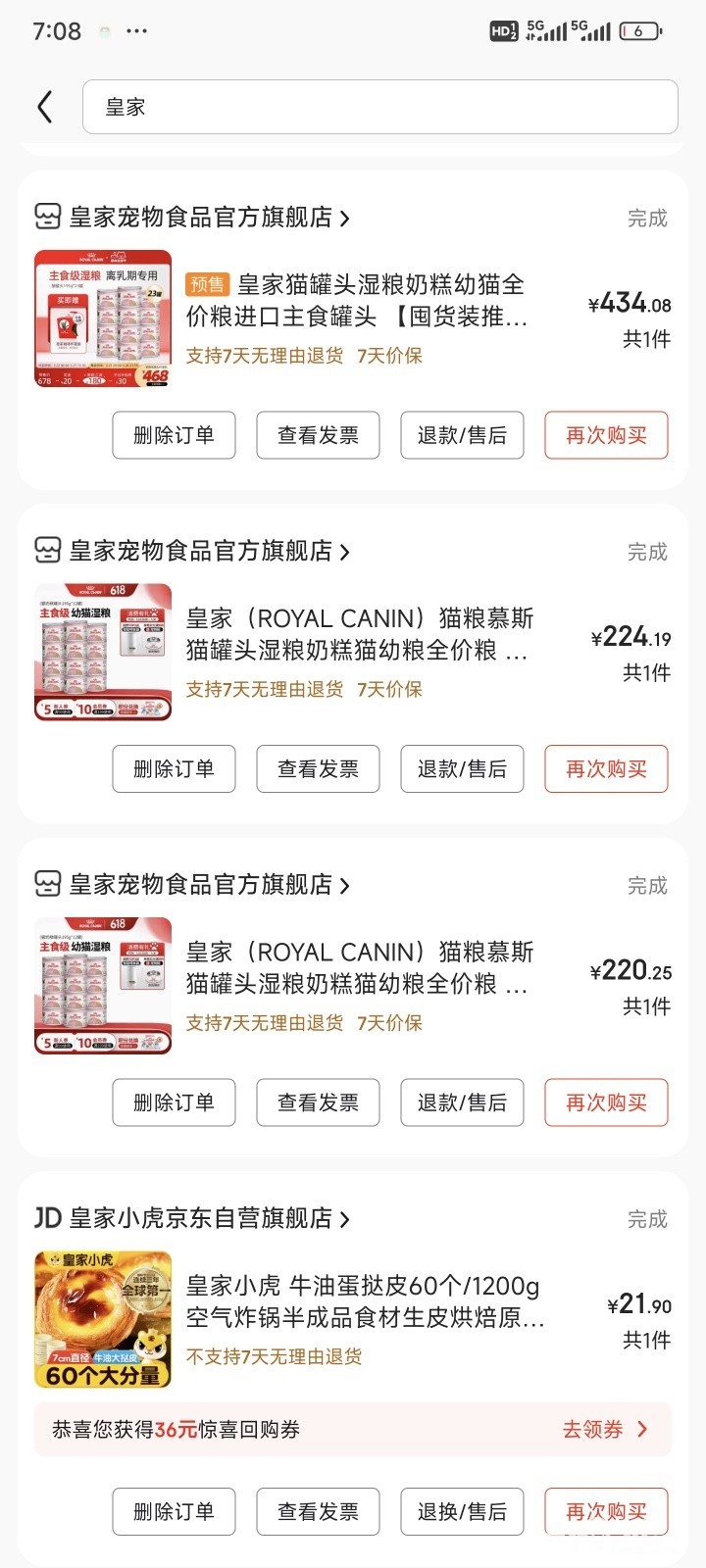This screenshot has width=706, height=1568.
Task: Remove the ¥224.19 order with 删除订单
Action: coord(174,769)
